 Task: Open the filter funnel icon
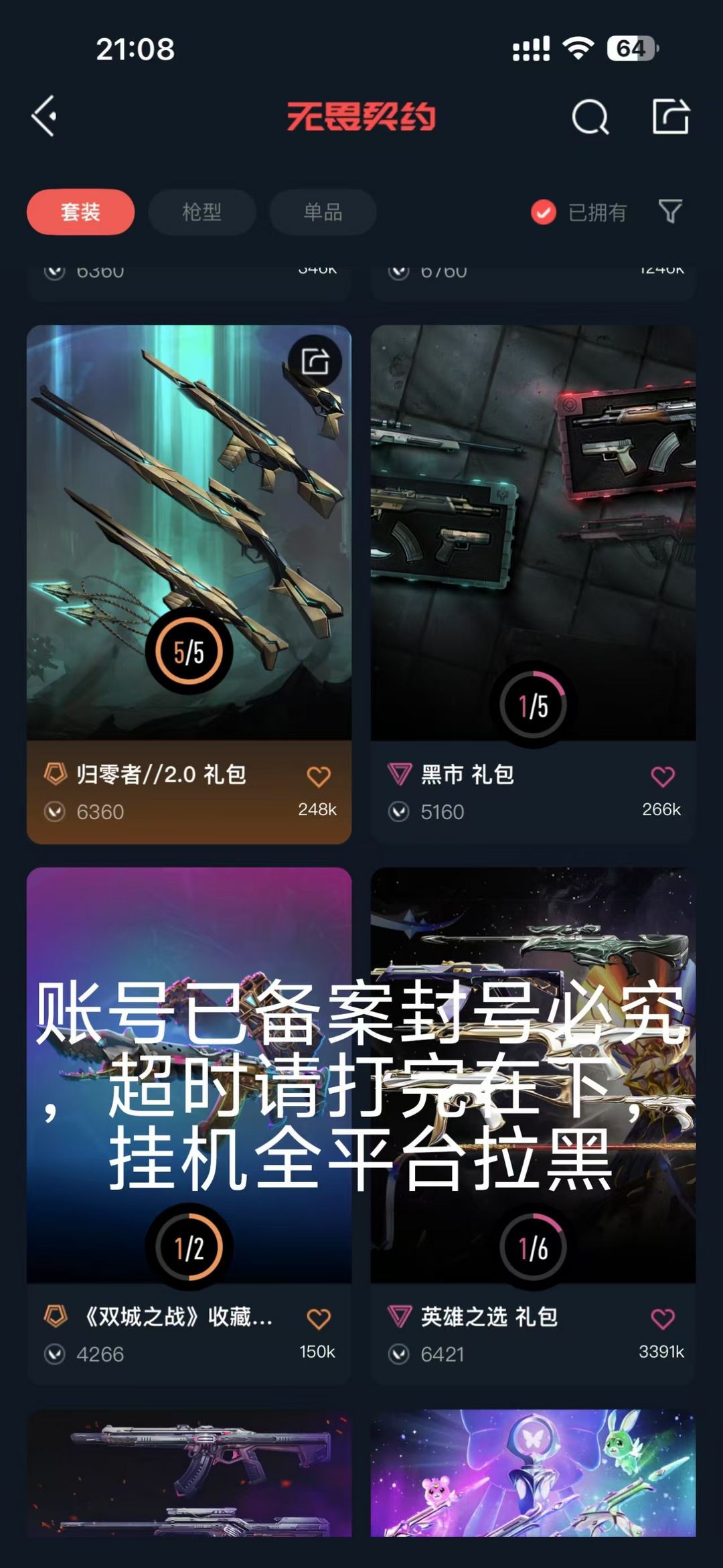click(x=670, y=212)
